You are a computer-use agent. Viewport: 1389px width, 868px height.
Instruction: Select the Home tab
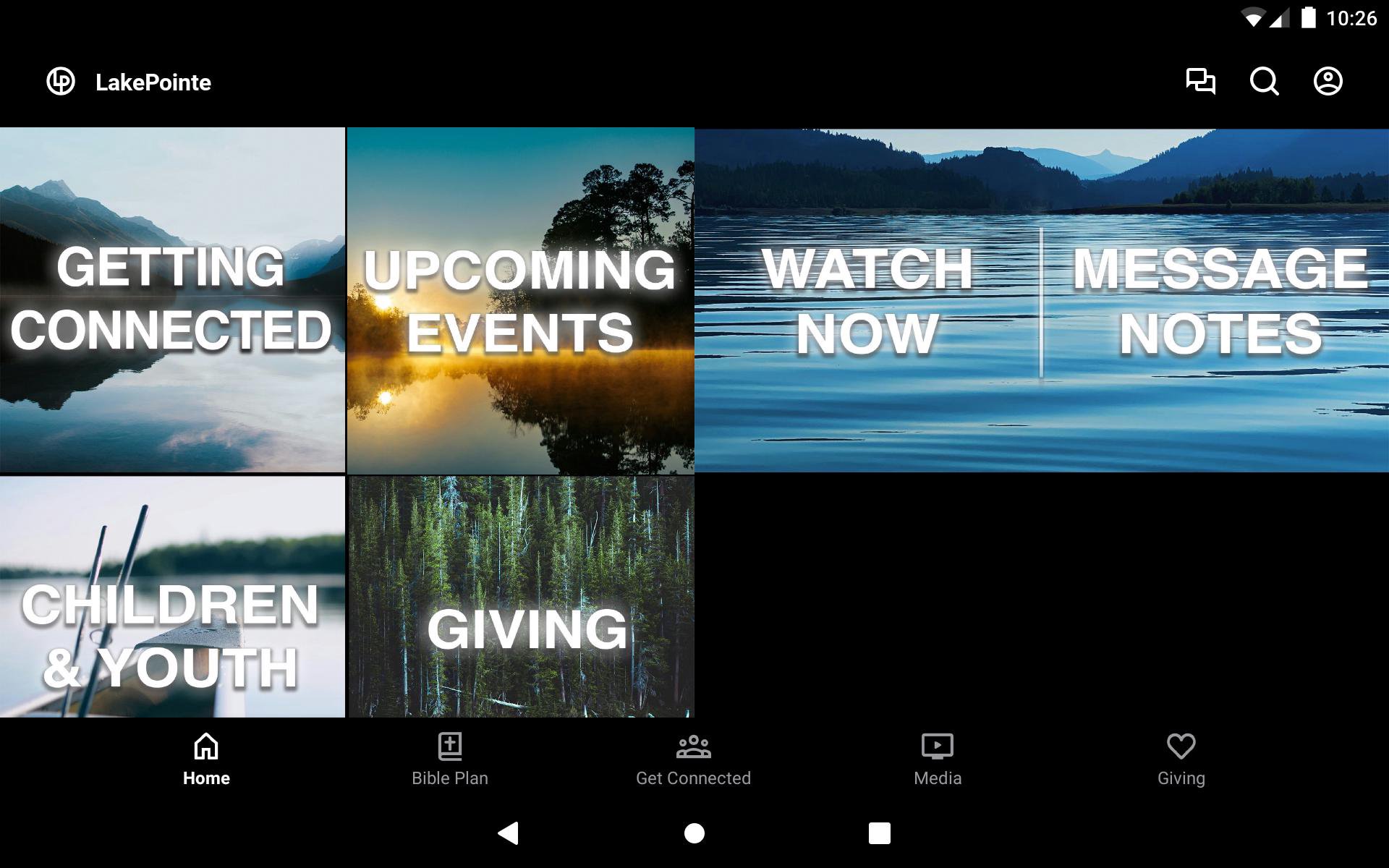(x=206, y=759)
